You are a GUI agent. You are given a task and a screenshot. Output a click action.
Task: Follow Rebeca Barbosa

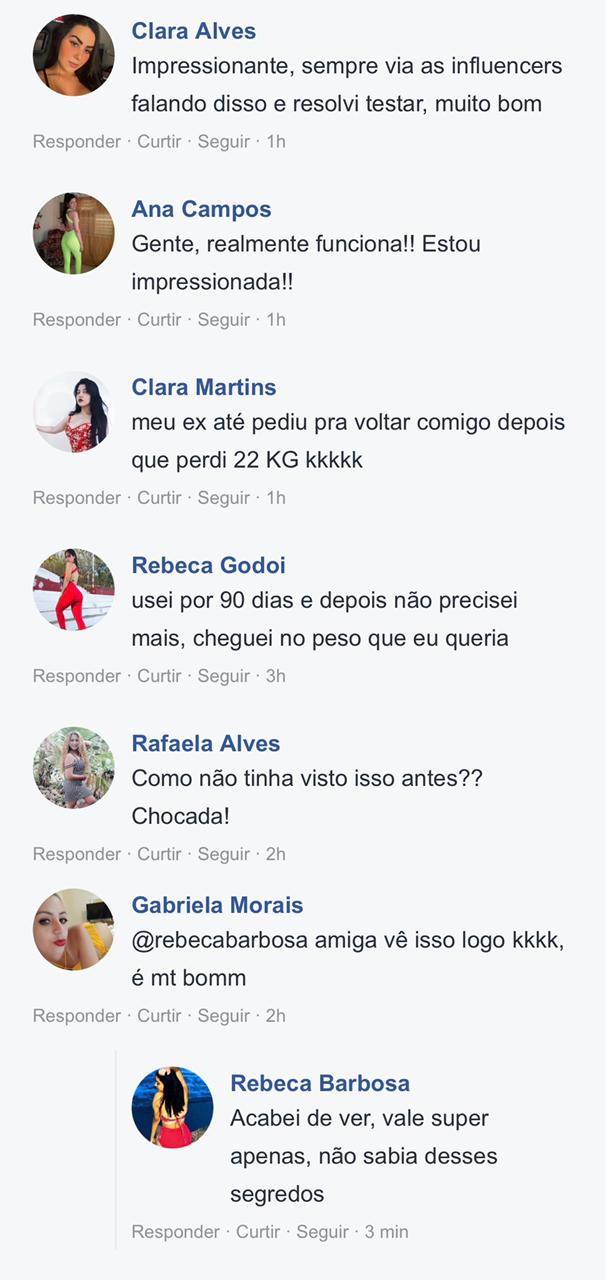[322, 1232]
